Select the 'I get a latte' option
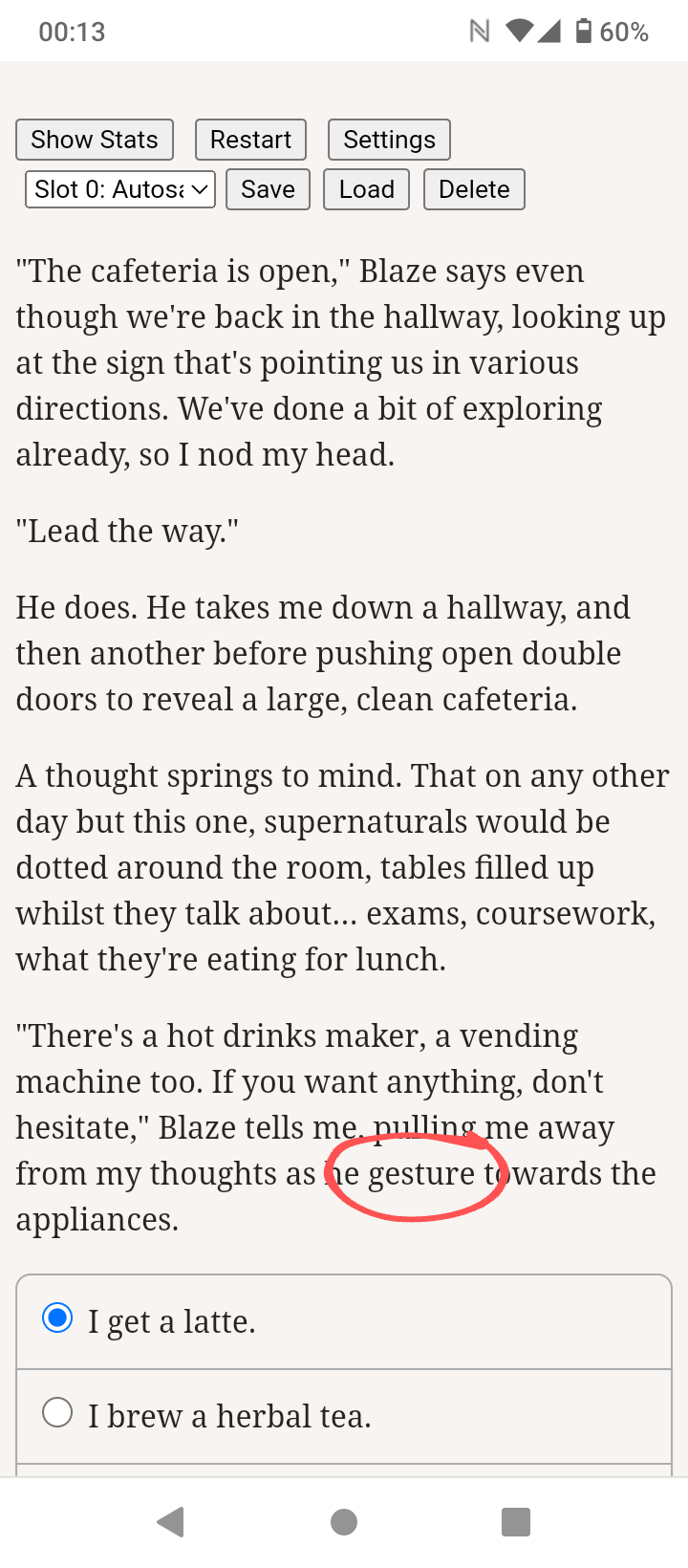688x1568 pixels. tap(344, 1322)
